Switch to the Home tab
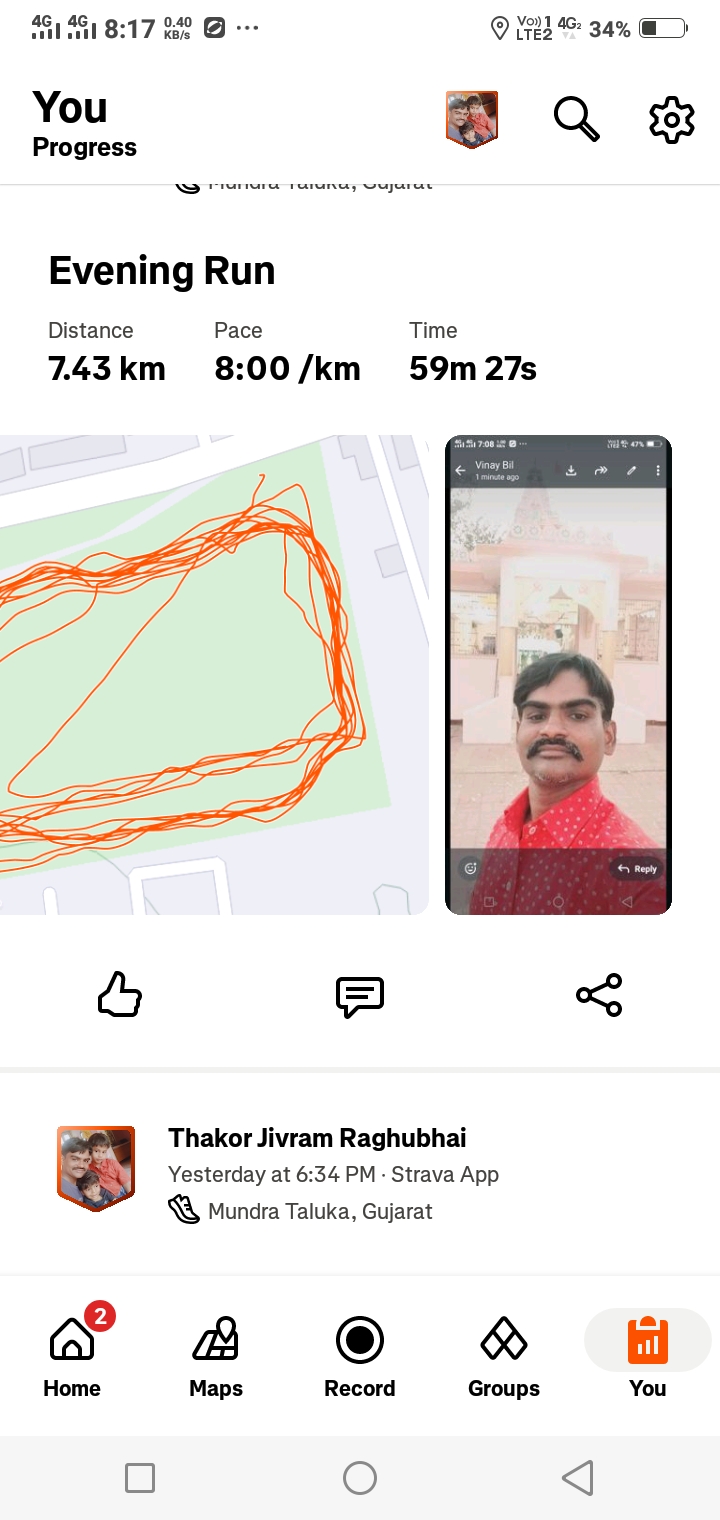This screenshot has height=1520, width=720. (72, 1356)
